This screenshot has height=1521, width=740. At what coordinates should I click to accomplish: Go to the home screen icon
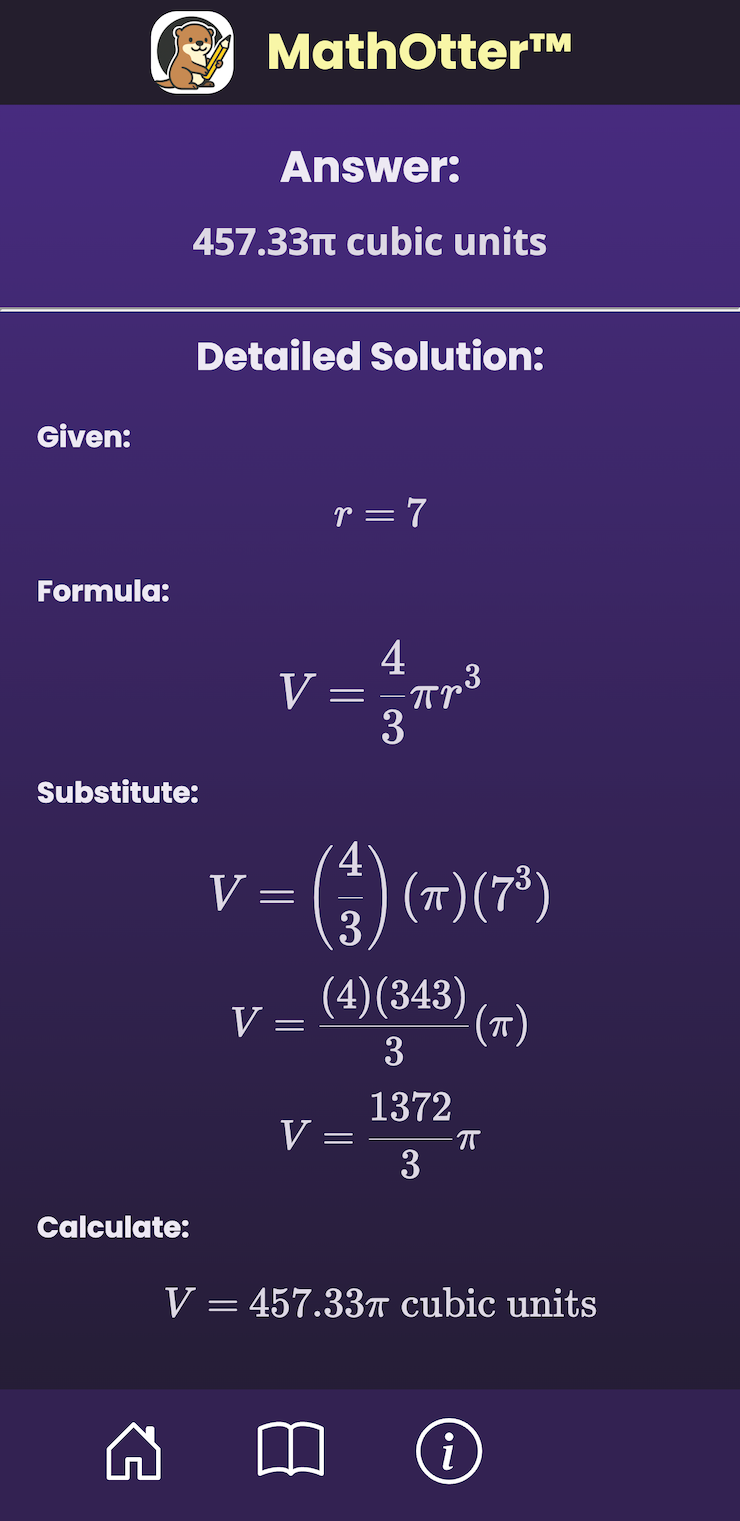coord(134,1450)
